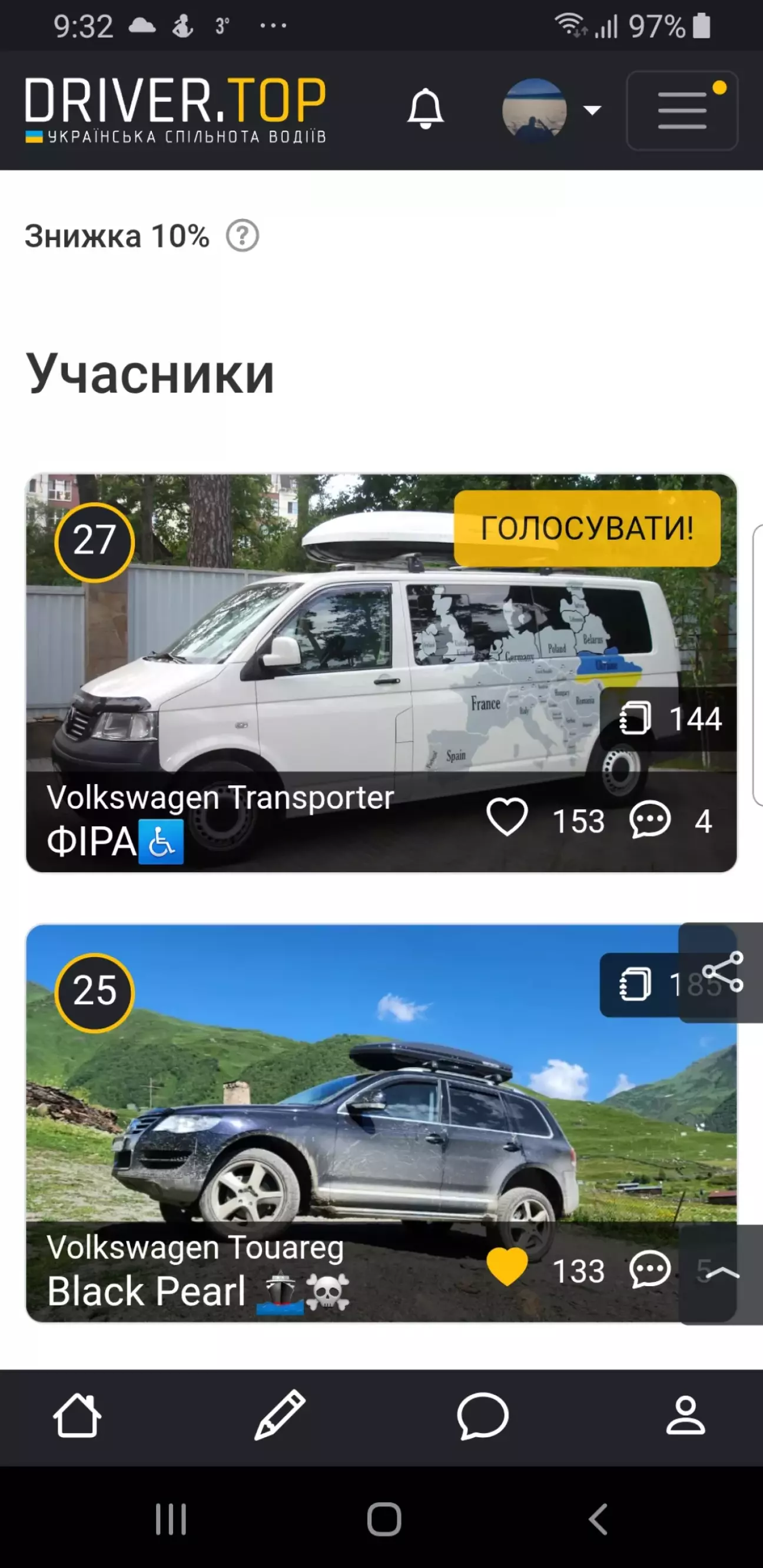This screenshot has height=1568, width=763.
Task: Share this page via the share icon
Action: pos(722,972)
